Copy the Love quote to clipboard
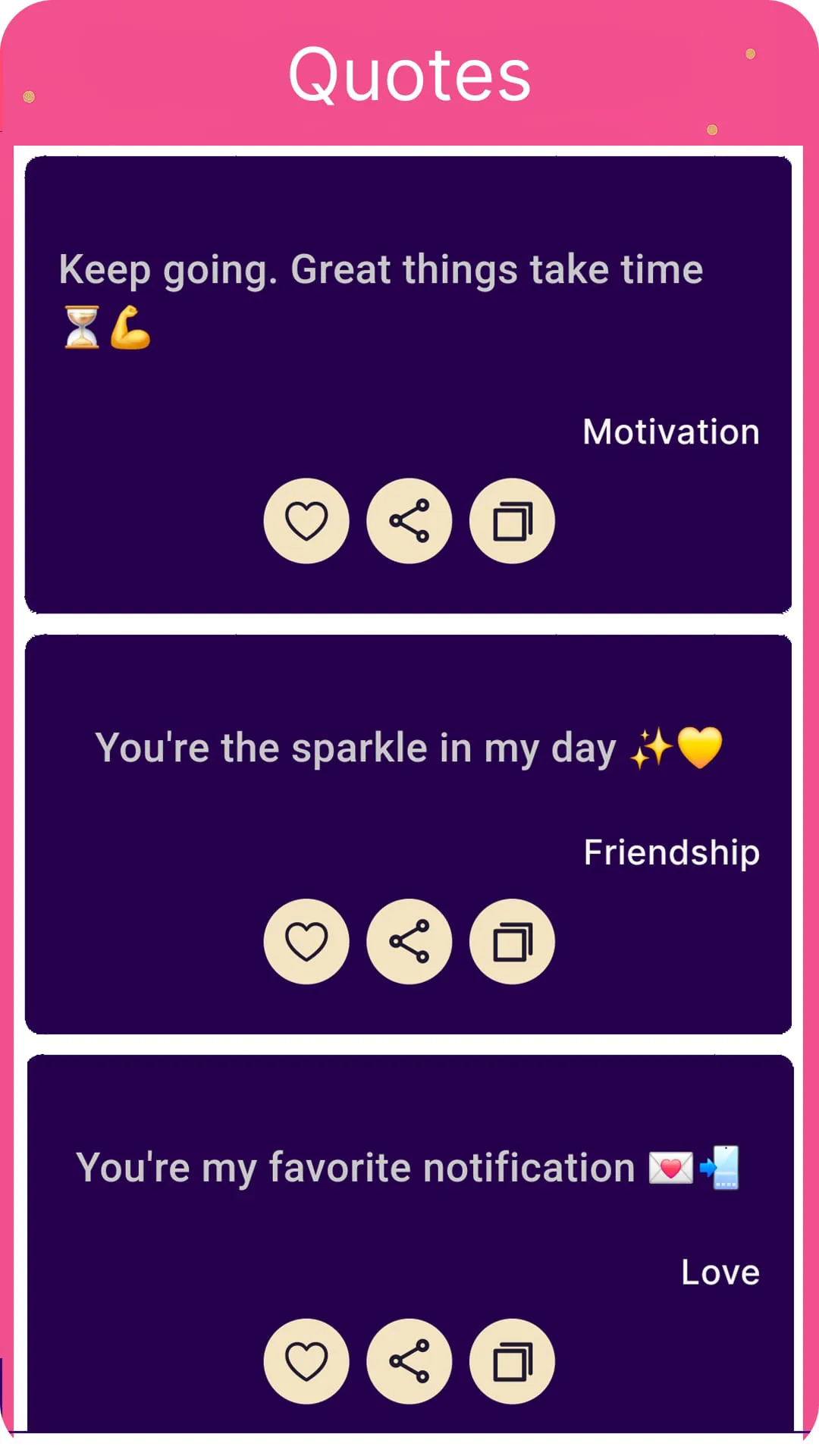Image resolution: width=819 pixels, height=1456 pixels. (x=511, y=1361)
